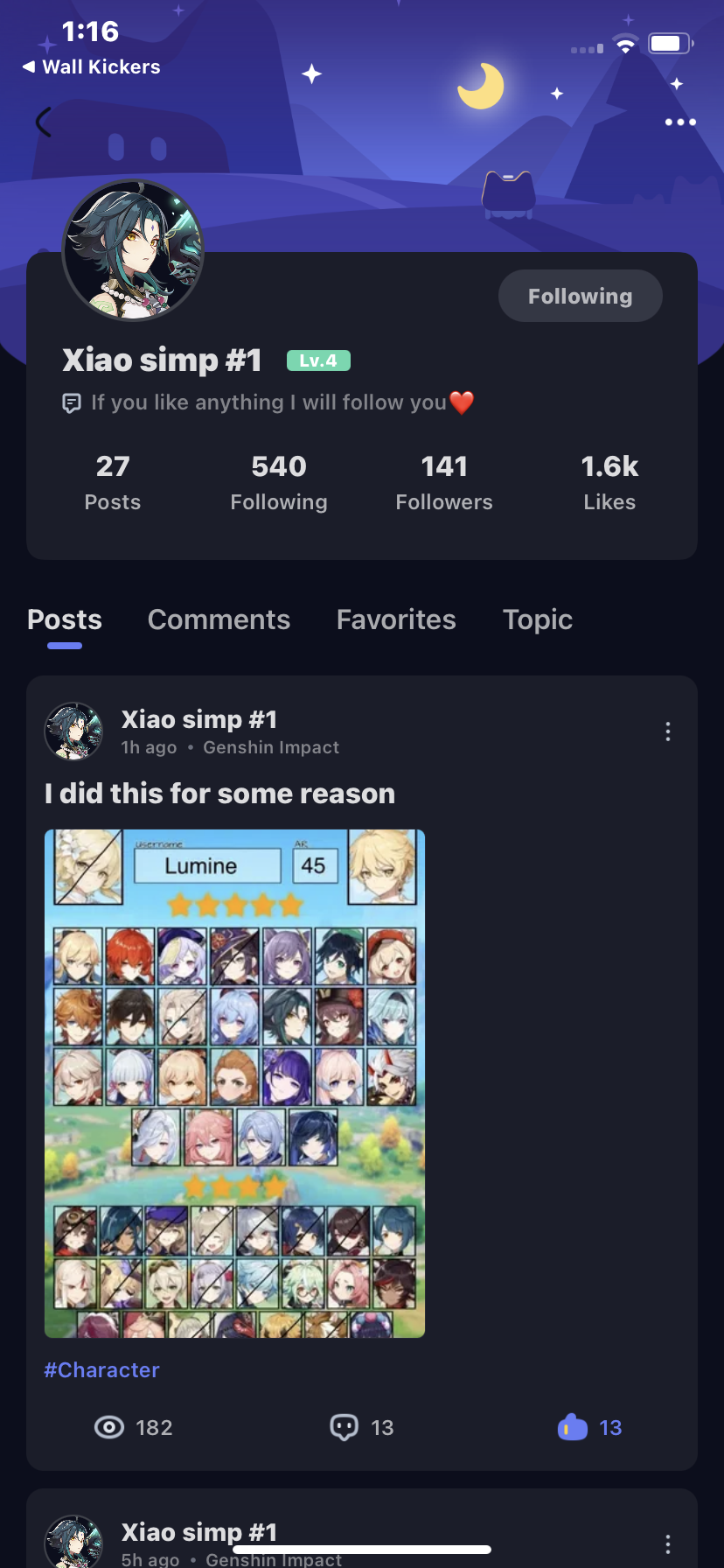
Task: Open the #Character hashtag
Action: pos(102,1370)
